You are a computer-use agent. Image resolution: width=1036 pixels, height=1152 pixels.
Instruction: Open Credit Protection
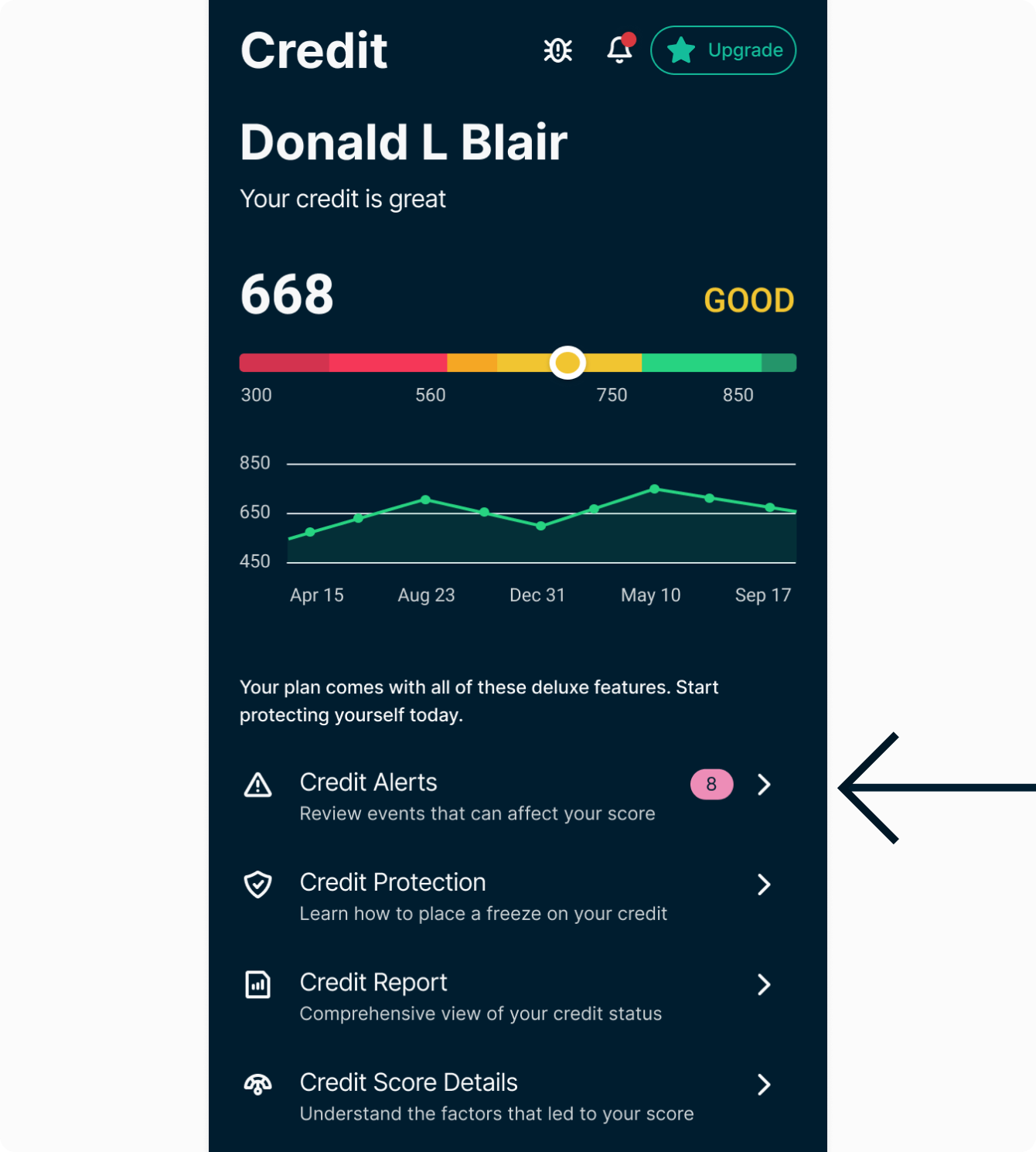506,896
